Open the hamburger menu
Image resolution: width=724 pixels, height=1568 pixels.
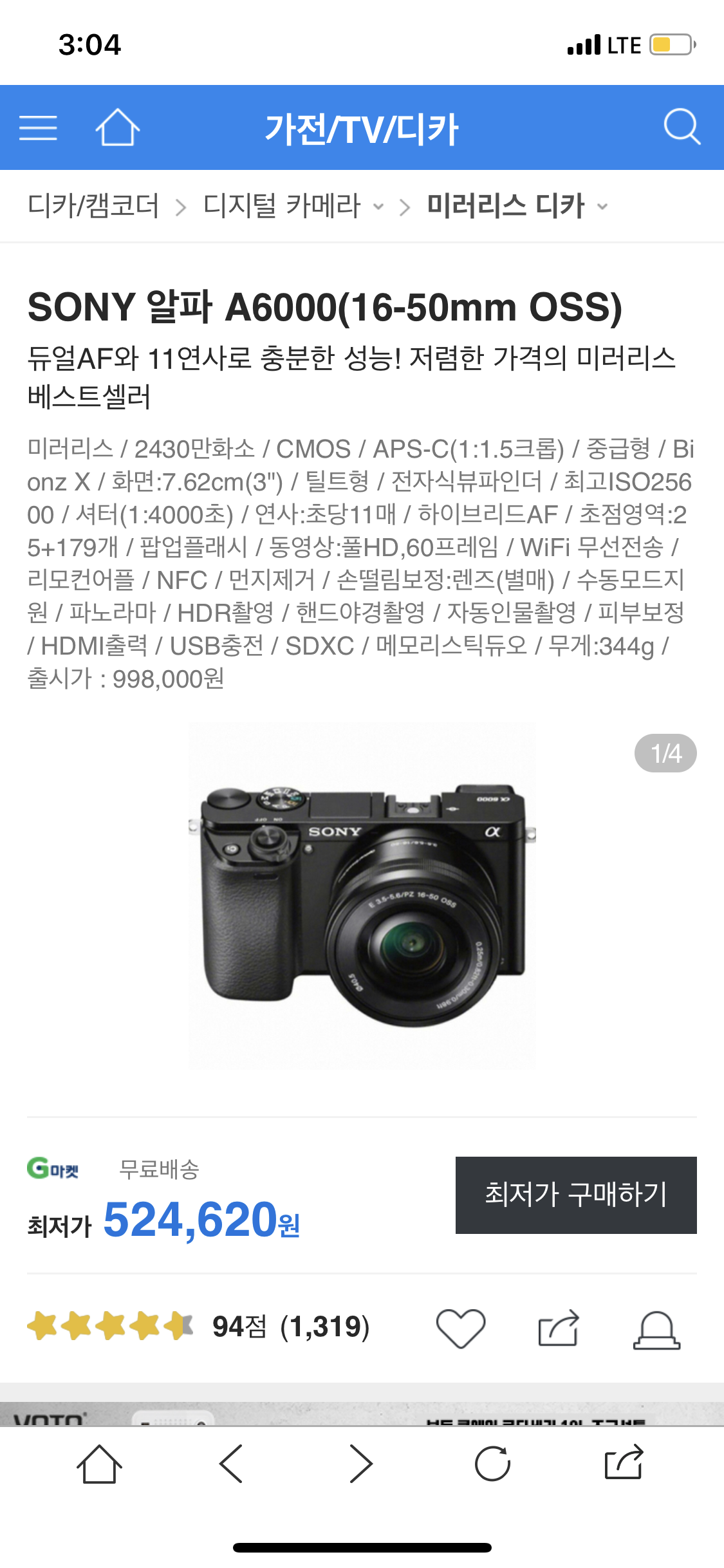click(x=38, y=127)
